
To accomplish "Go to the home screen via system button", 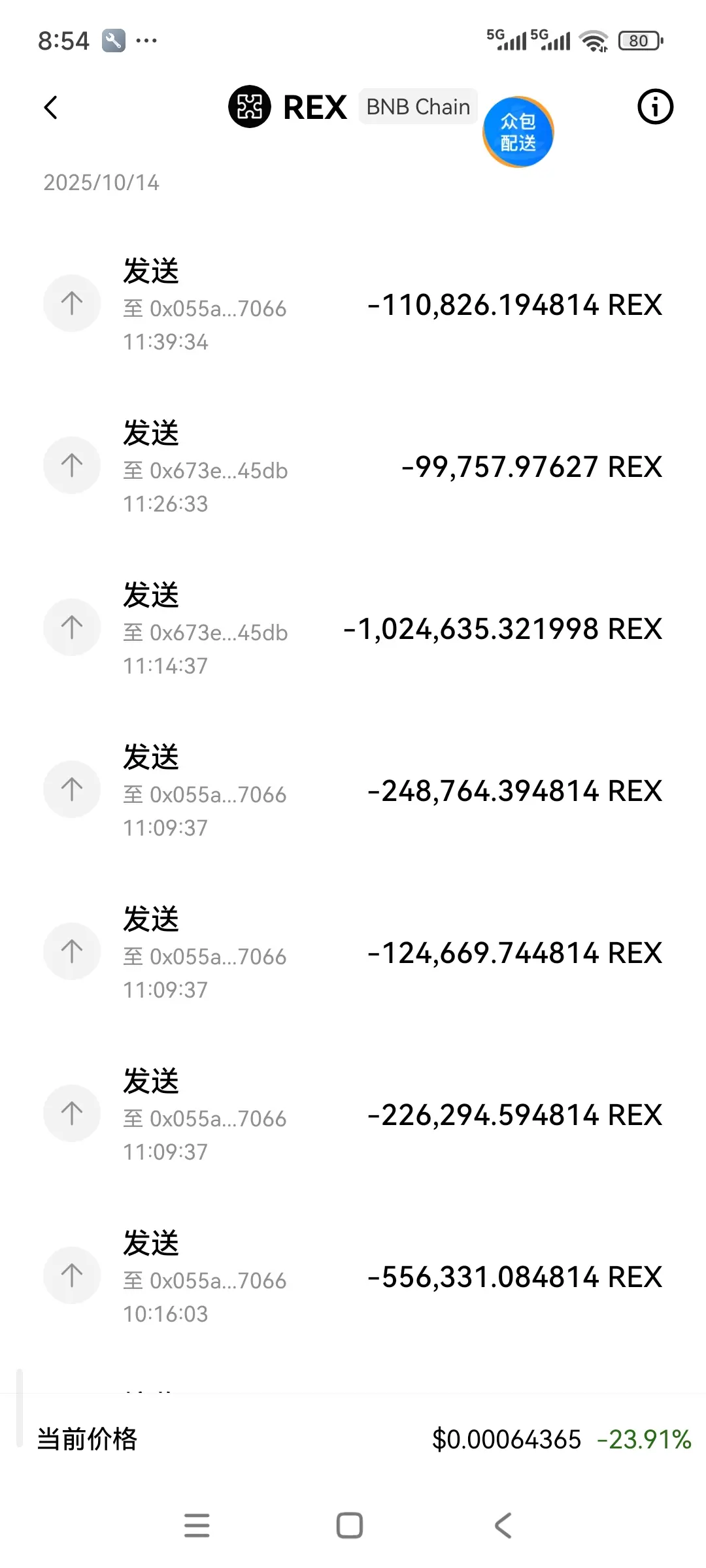I will pyautogui.click(x=350, y=1526).
